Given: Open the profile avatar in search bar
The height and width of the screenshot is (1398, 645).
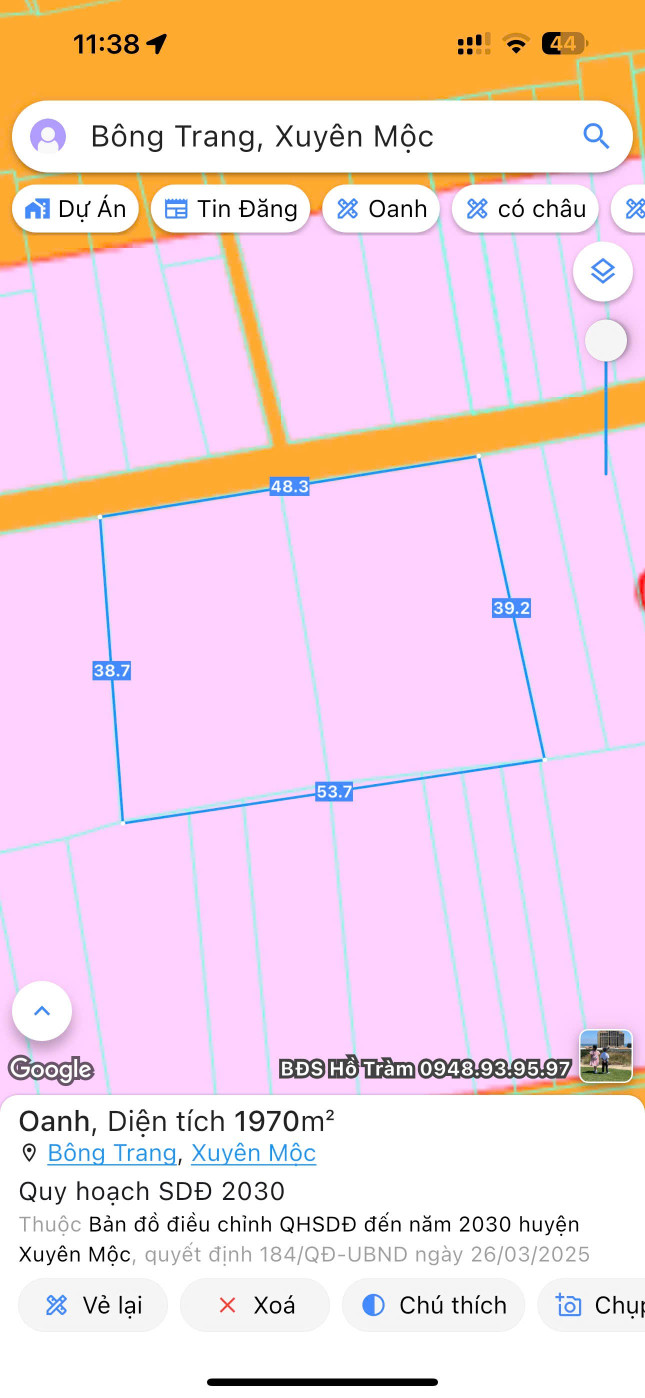Looking at the screenshot, I should (48, 136).
